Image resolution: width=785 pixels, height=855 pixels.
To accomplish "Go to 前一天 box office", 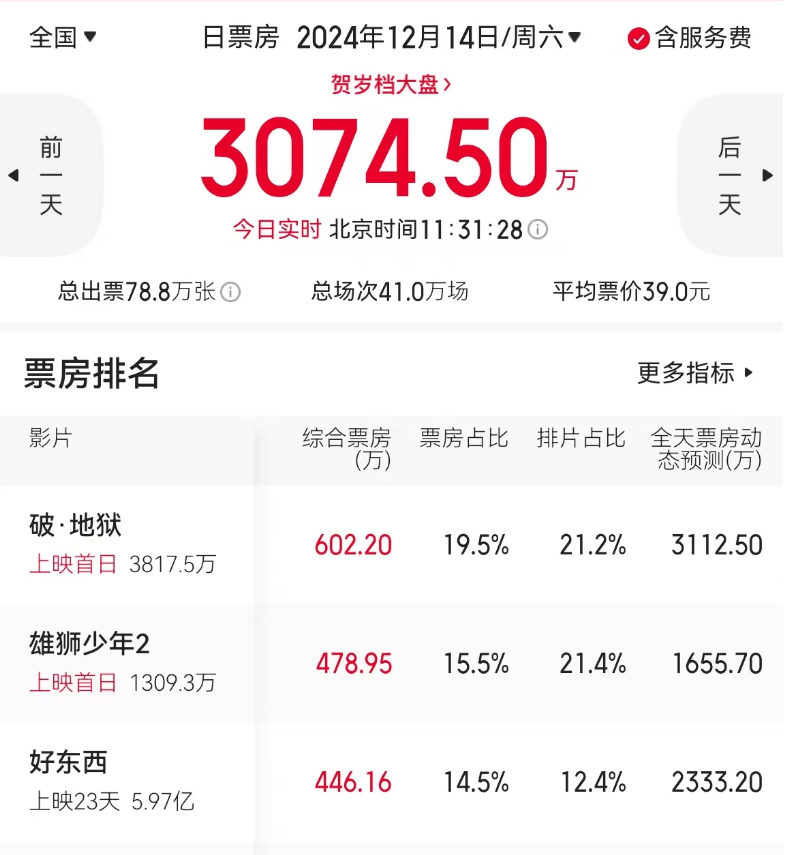I will click(50, 176).
